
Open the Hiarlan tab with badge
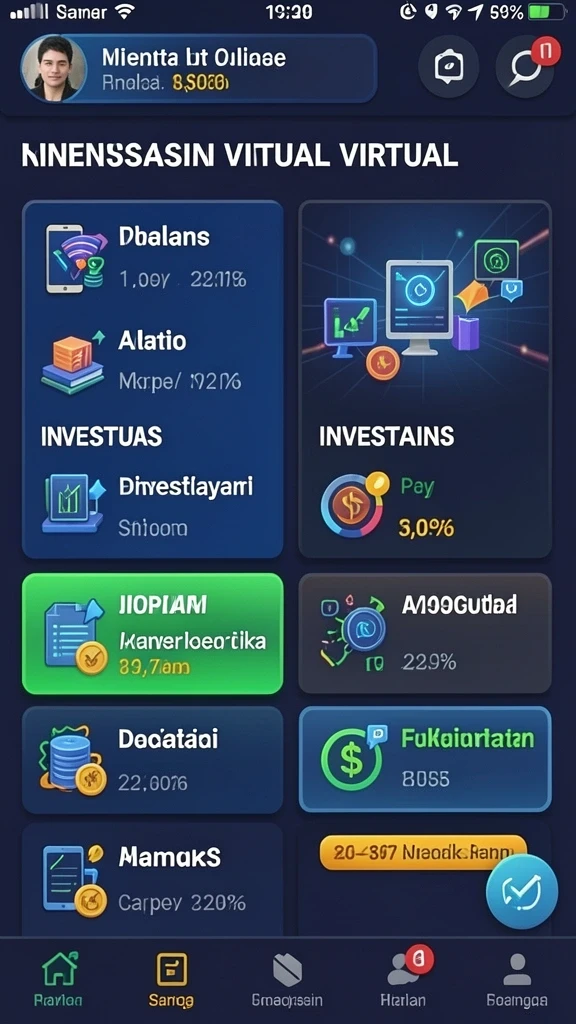[404, 980]
